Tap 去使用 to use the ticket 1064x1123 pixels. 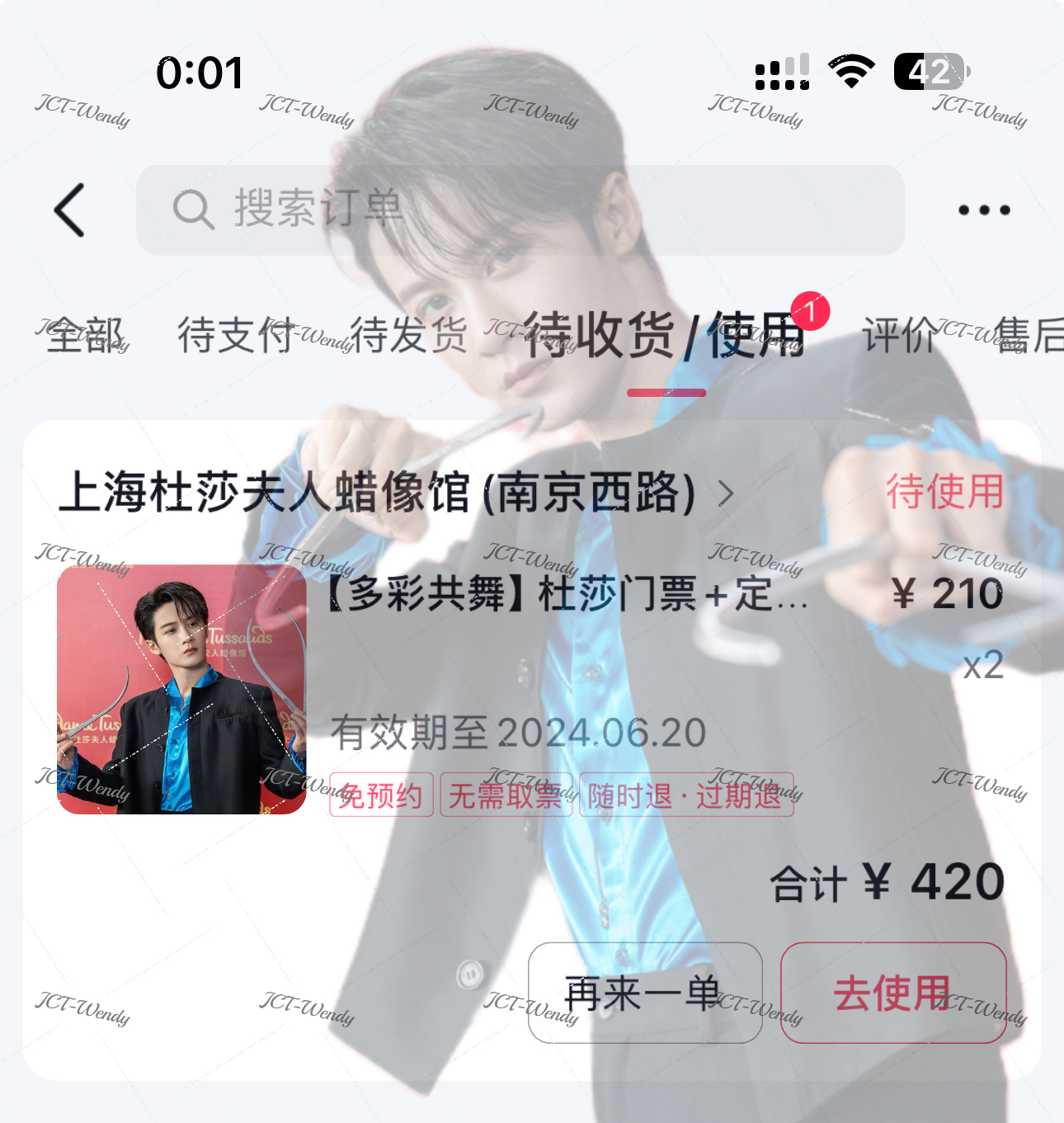[x=892, y=993]
